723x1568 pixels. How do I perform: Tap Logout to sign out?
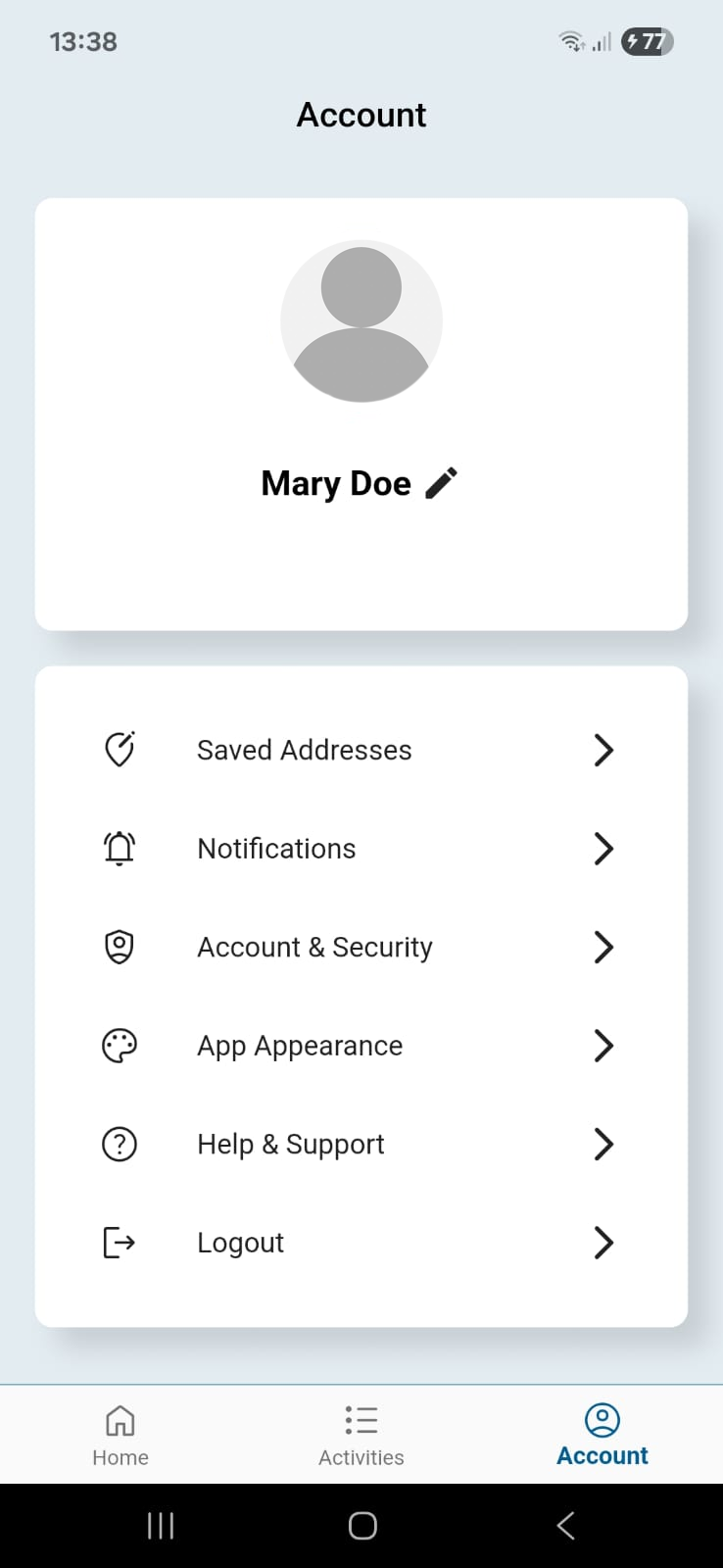pos(240,1243)
